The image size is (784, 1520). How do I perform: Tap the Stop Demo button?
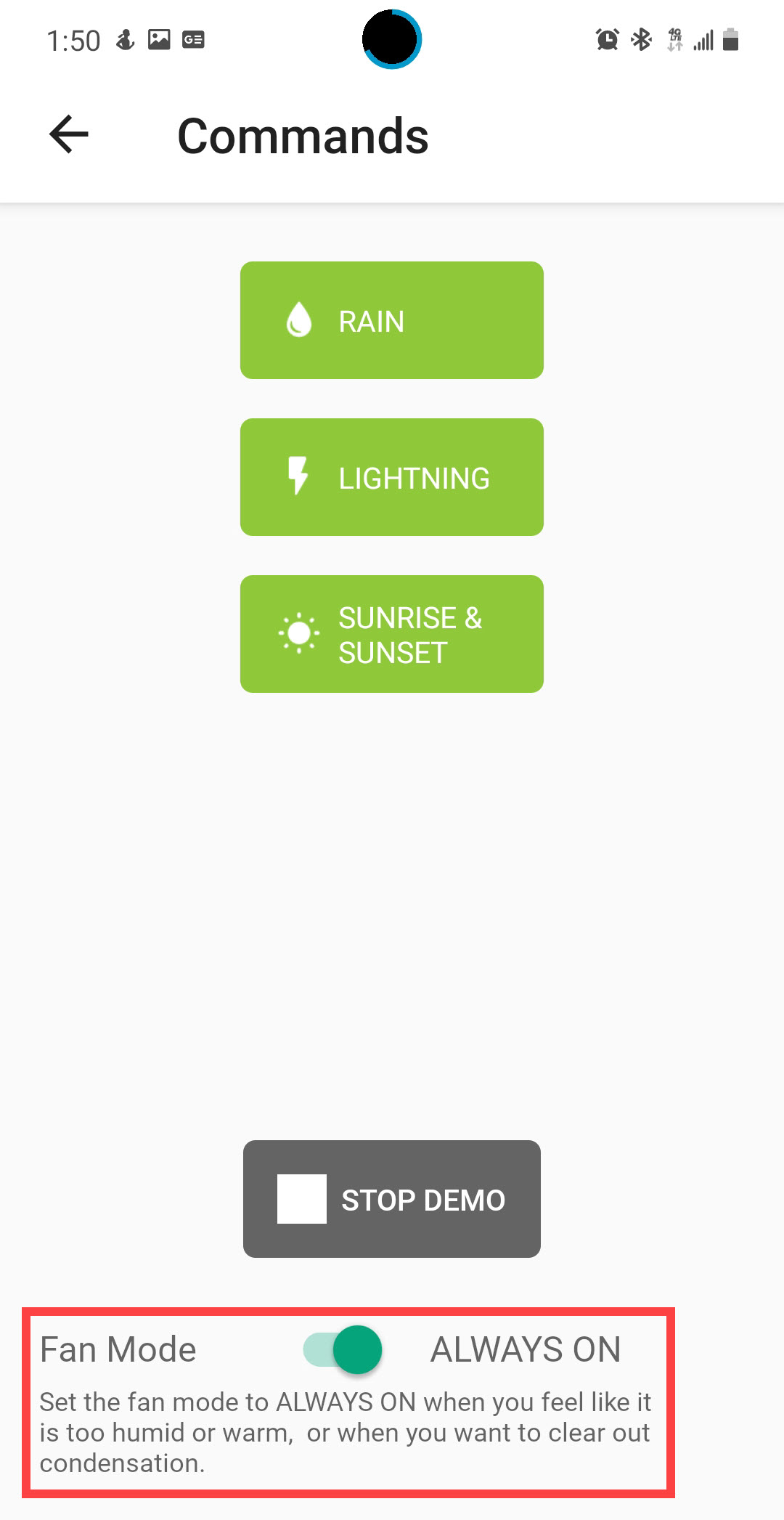click(x=391, y=1199)
